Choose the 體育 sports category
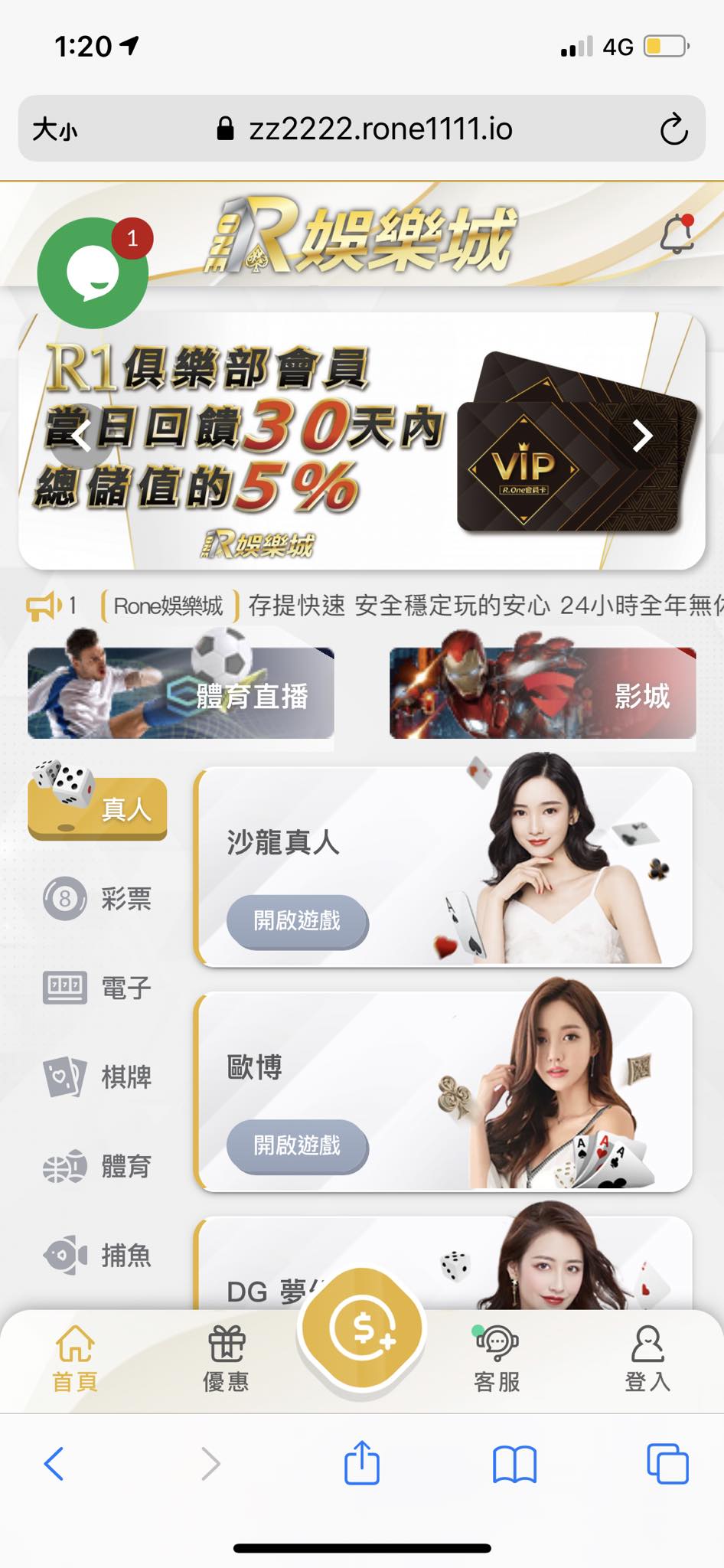Image resolution: width=724 pixels, height=1568 pixels. [98, 1167]
